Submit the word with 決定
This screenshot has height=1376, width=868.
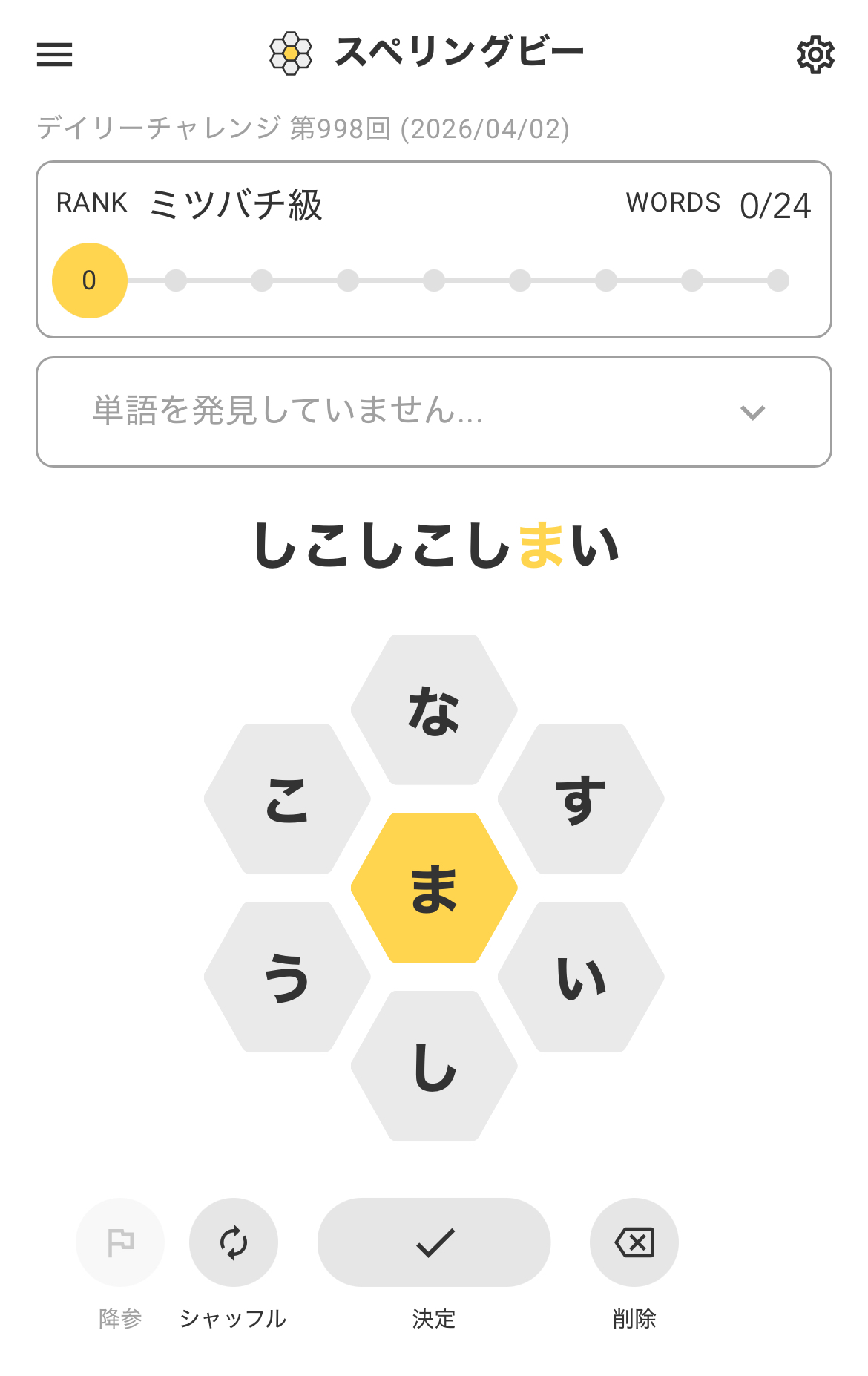coord(434,1242)
